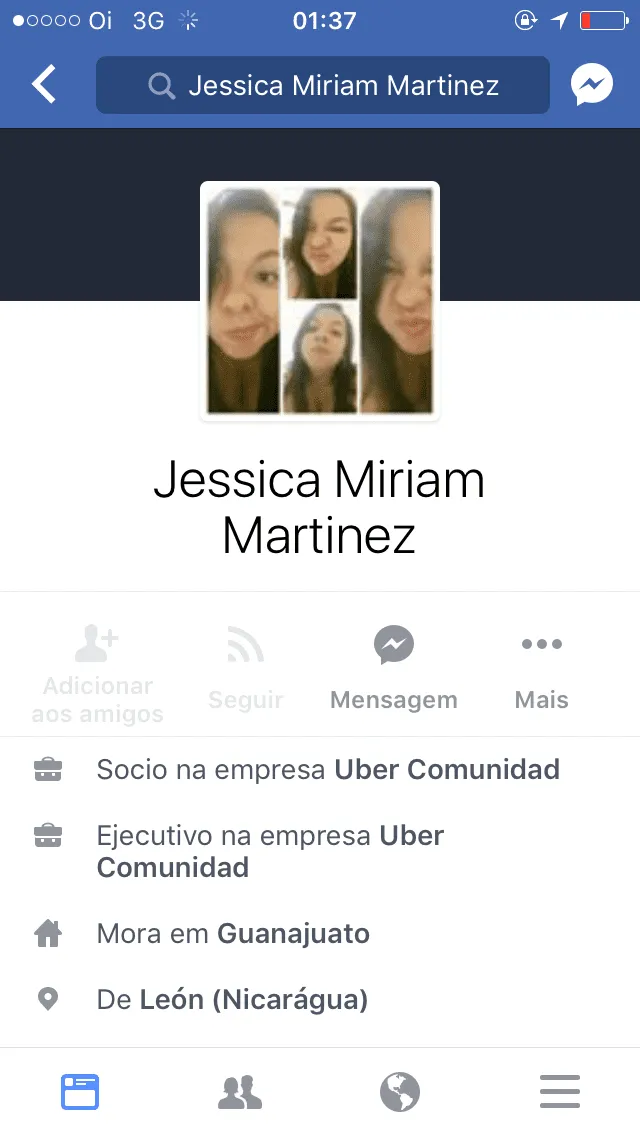This screenshot has height=1136, width=640.
Task: Open the De León (Nicarágua) row
Action: coord(320,1000)
